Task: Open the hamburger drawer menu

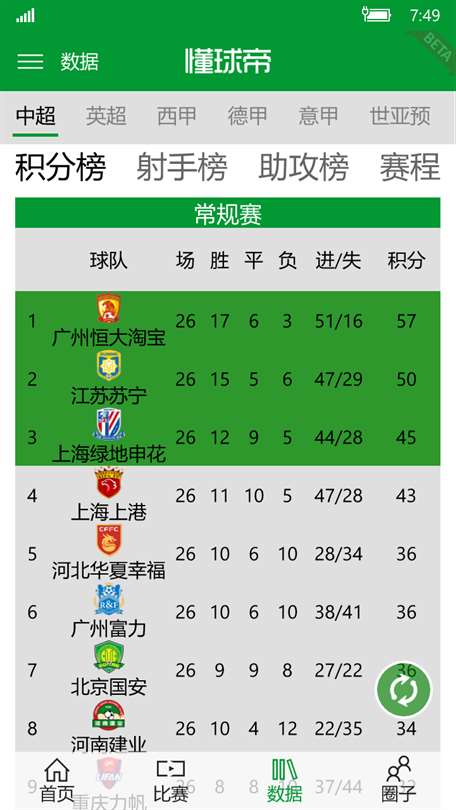Action: point(30,61)
